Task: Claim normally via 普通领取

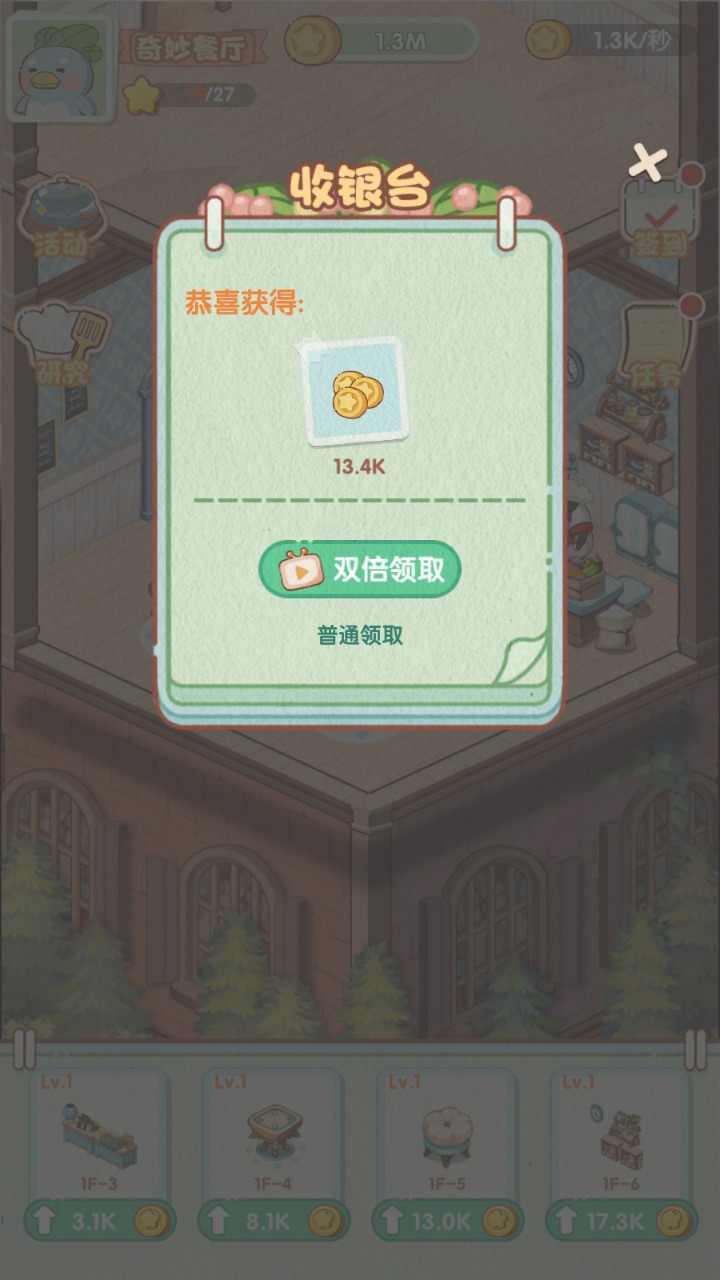Action: [360, 635]
